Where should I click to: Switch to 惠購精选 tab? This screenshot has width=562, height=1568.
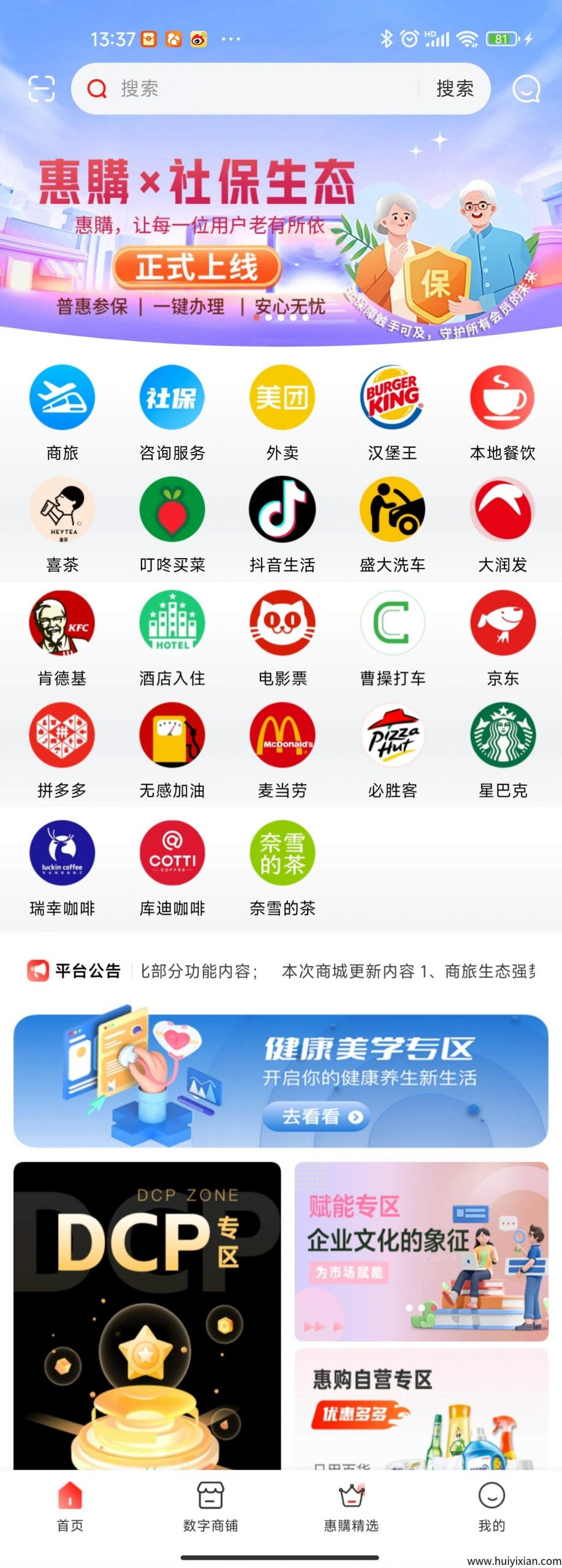[x=351, y=1507]
